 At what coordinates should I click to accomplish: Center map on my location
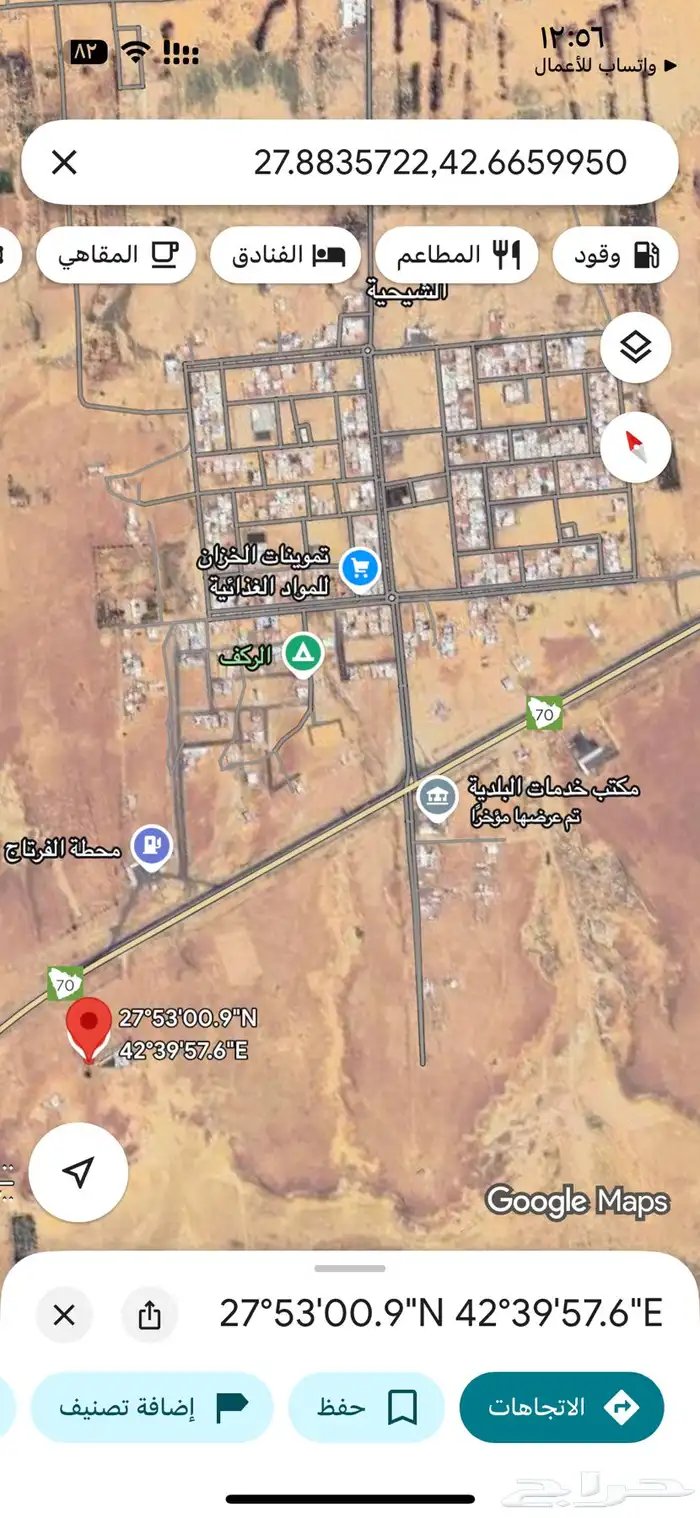(x=78, y=1171)
